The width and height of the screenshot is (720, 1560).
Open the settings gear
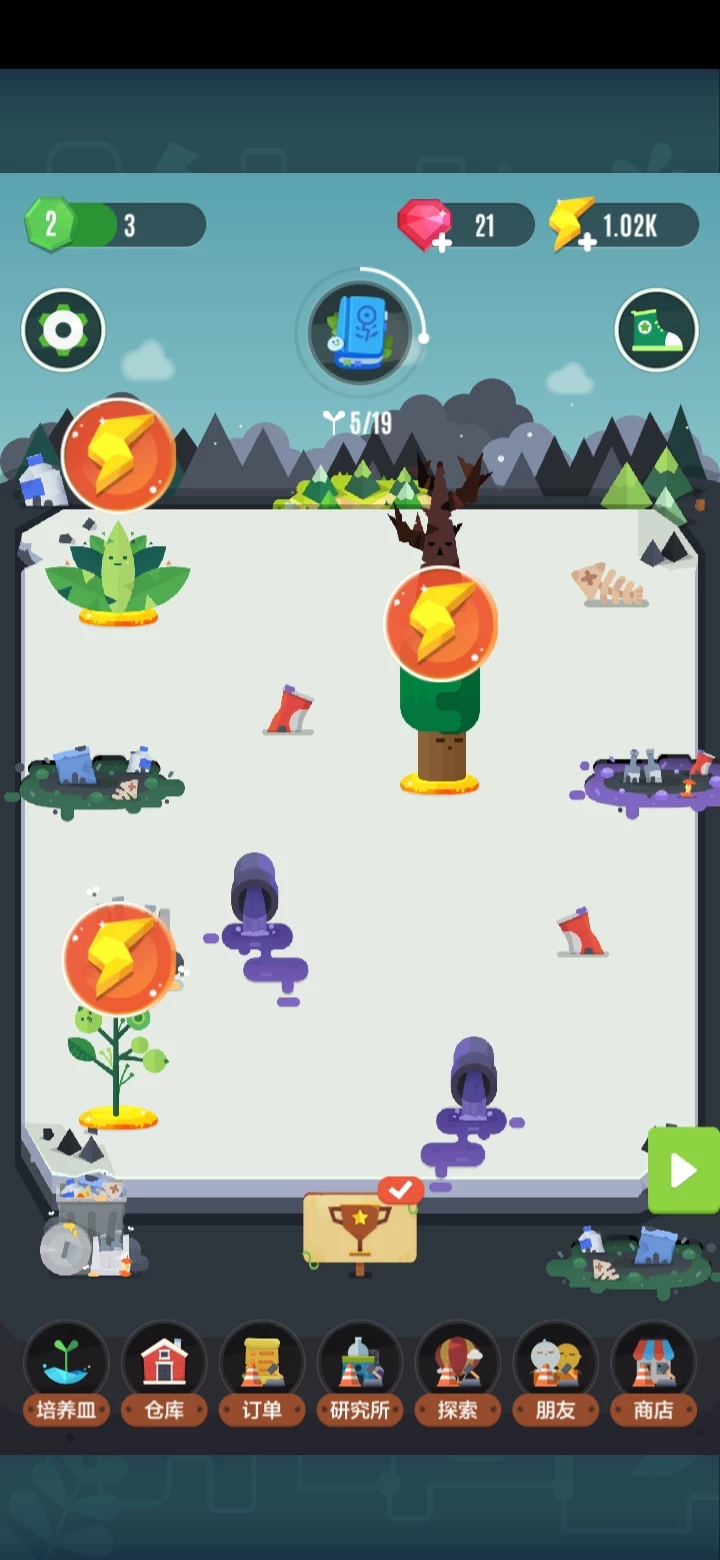click(63, 330)
